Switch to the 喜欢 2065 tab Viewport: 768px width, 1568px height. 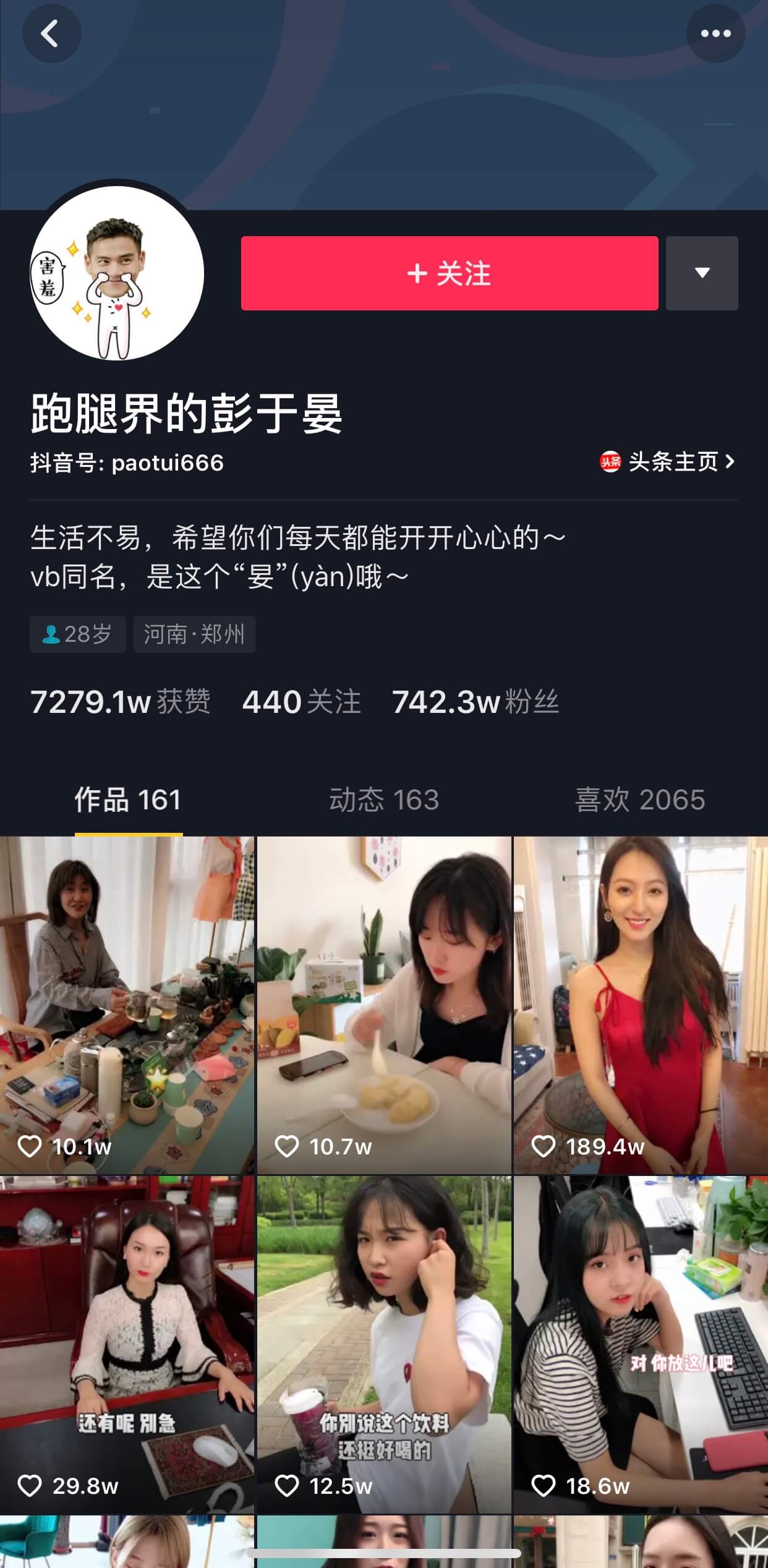(x=640, y=799)
